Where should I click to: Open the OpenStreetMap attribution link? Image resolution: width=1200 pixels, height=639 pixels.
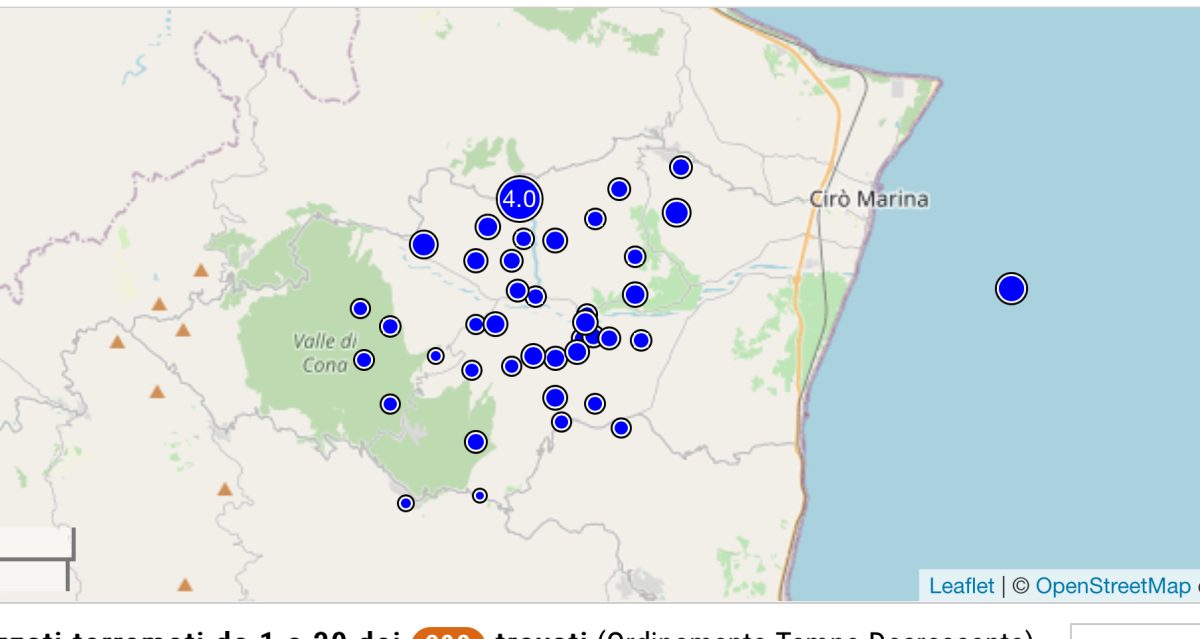[1112, 586]
